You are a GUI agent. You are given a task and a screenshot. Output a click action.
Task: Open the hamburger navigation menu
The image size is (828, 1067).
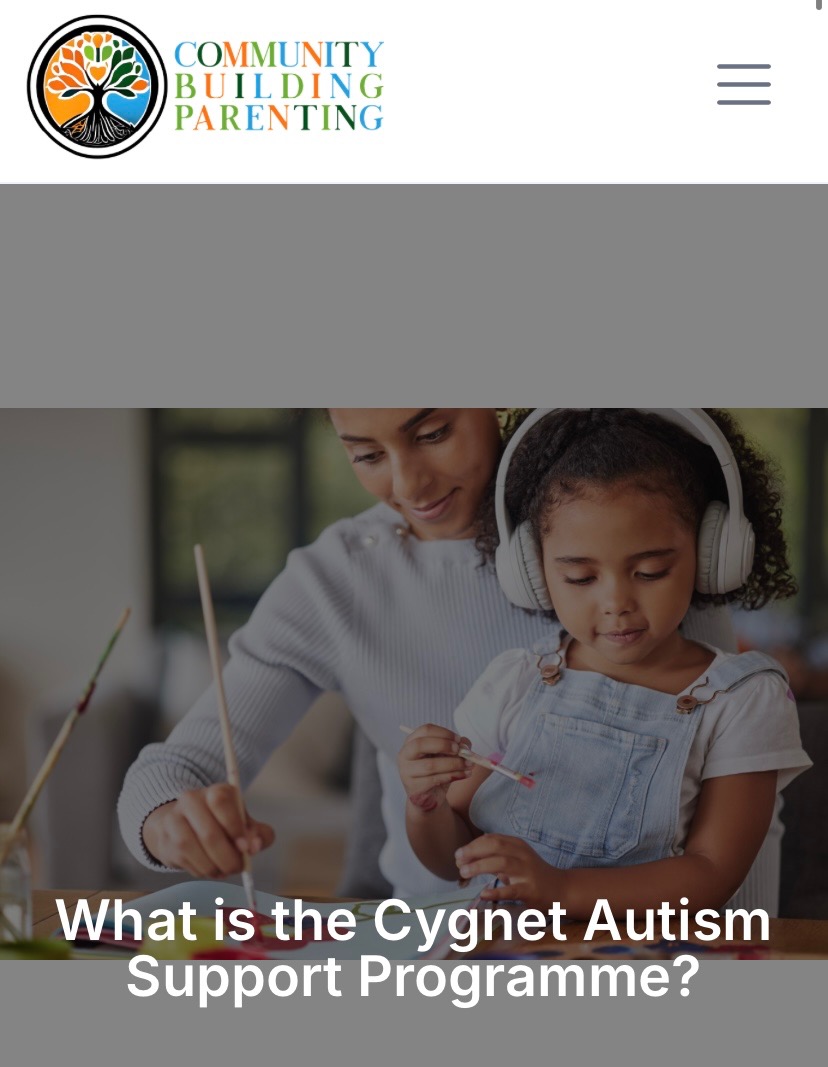click(743, 84)
